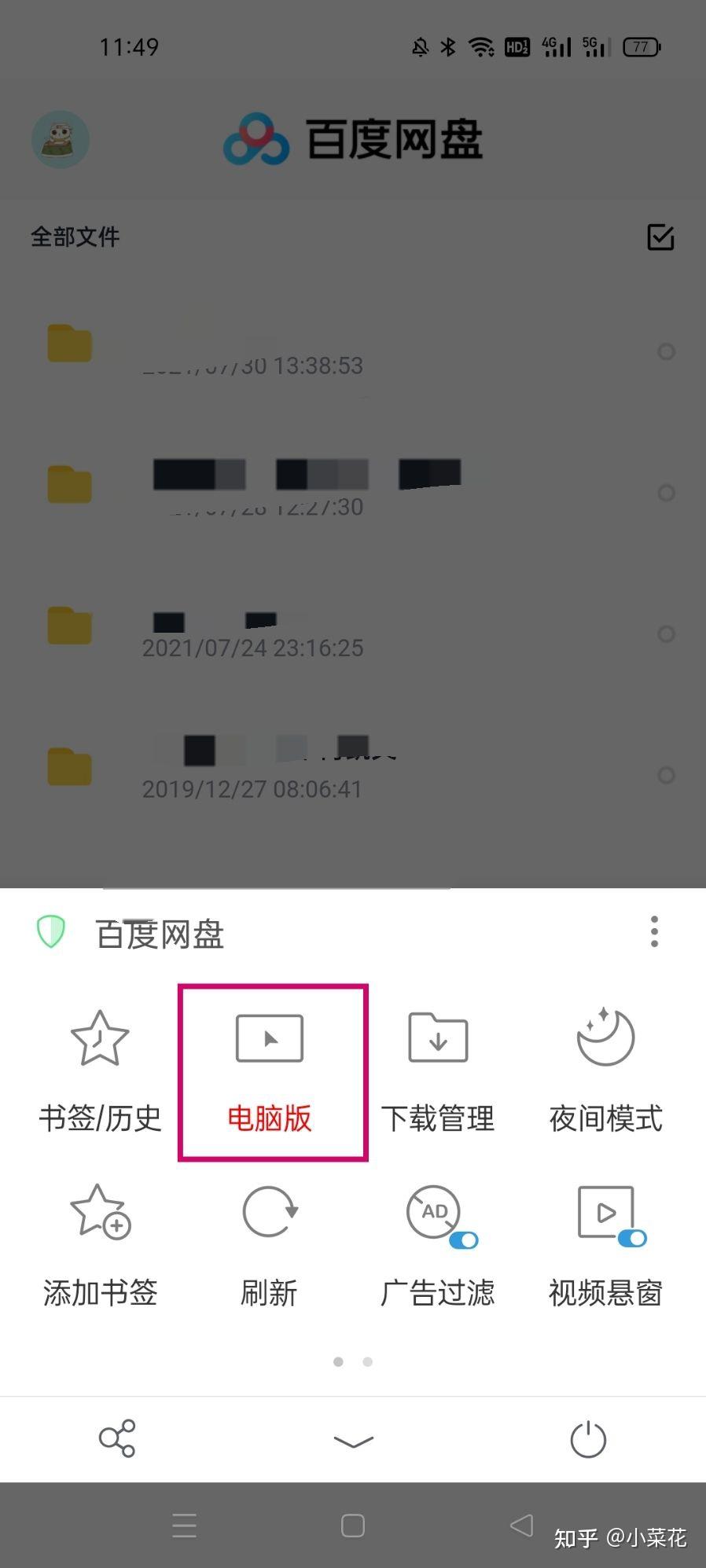Open the three-dot overflow menu
Viewport: 706px width, 1568px height.
tap(654, 932)
